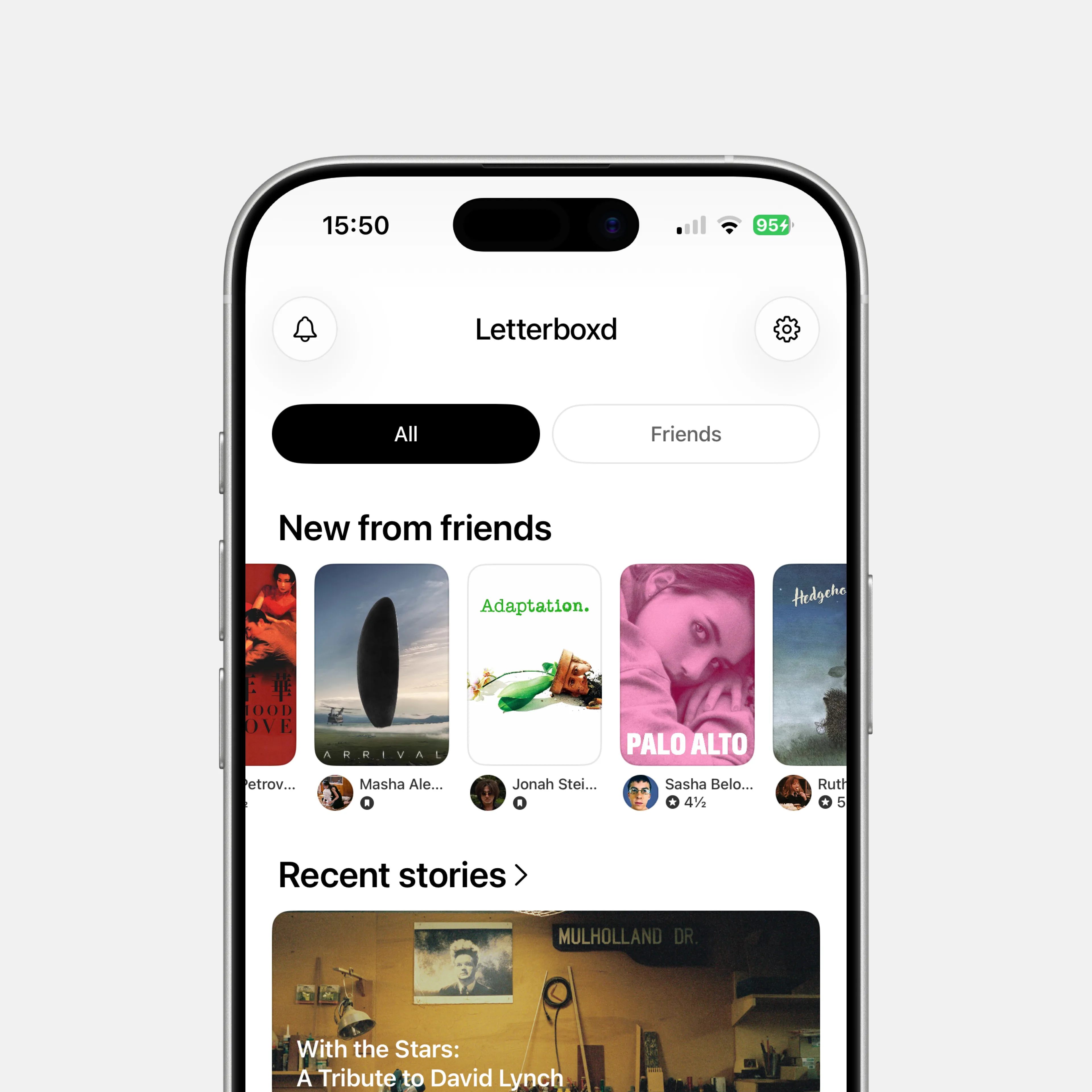Open the red In the Mood for Love poster
Viewport: 1092px width, 1092px height.
pyautogui.click(x=271, y=664)
